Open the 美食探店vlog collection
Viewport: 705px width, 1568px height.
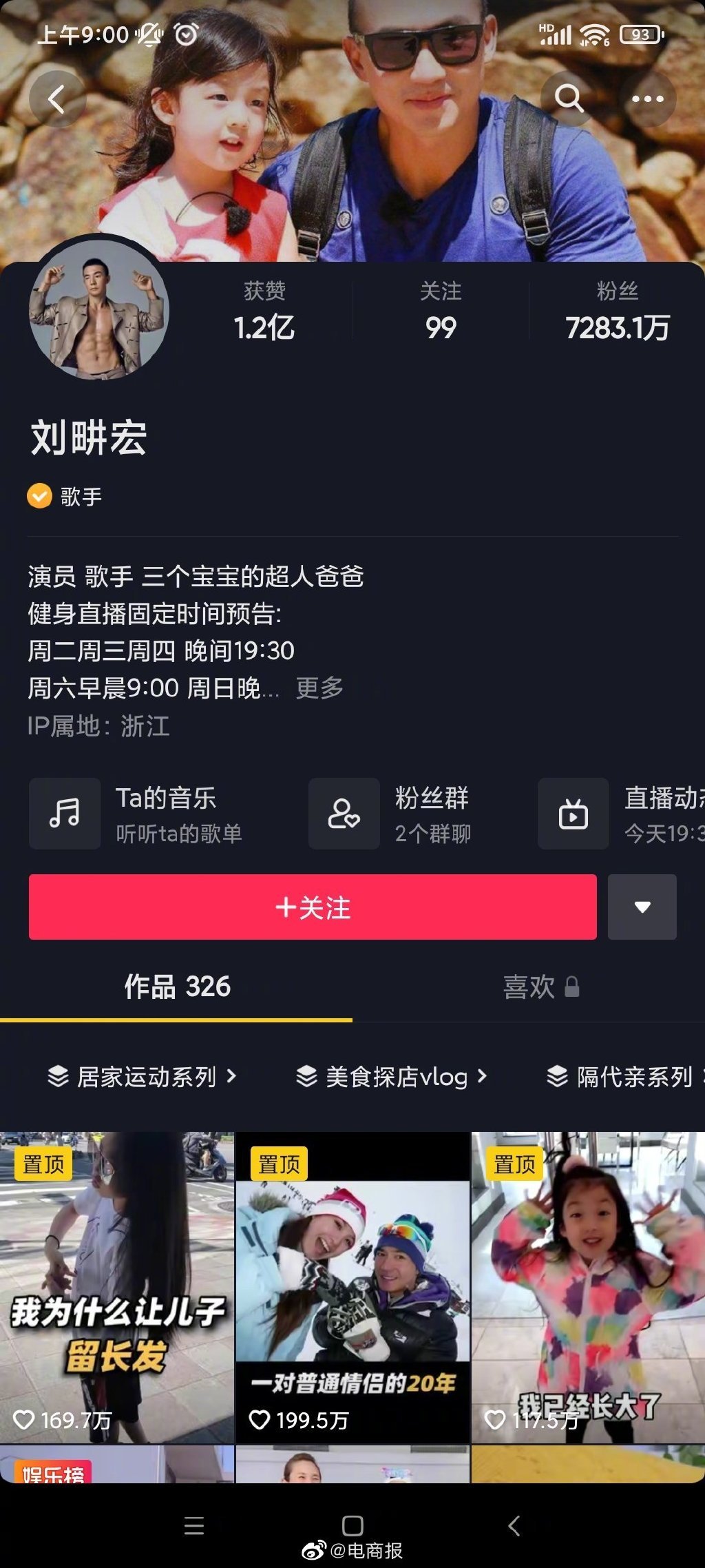point(392,1076)
